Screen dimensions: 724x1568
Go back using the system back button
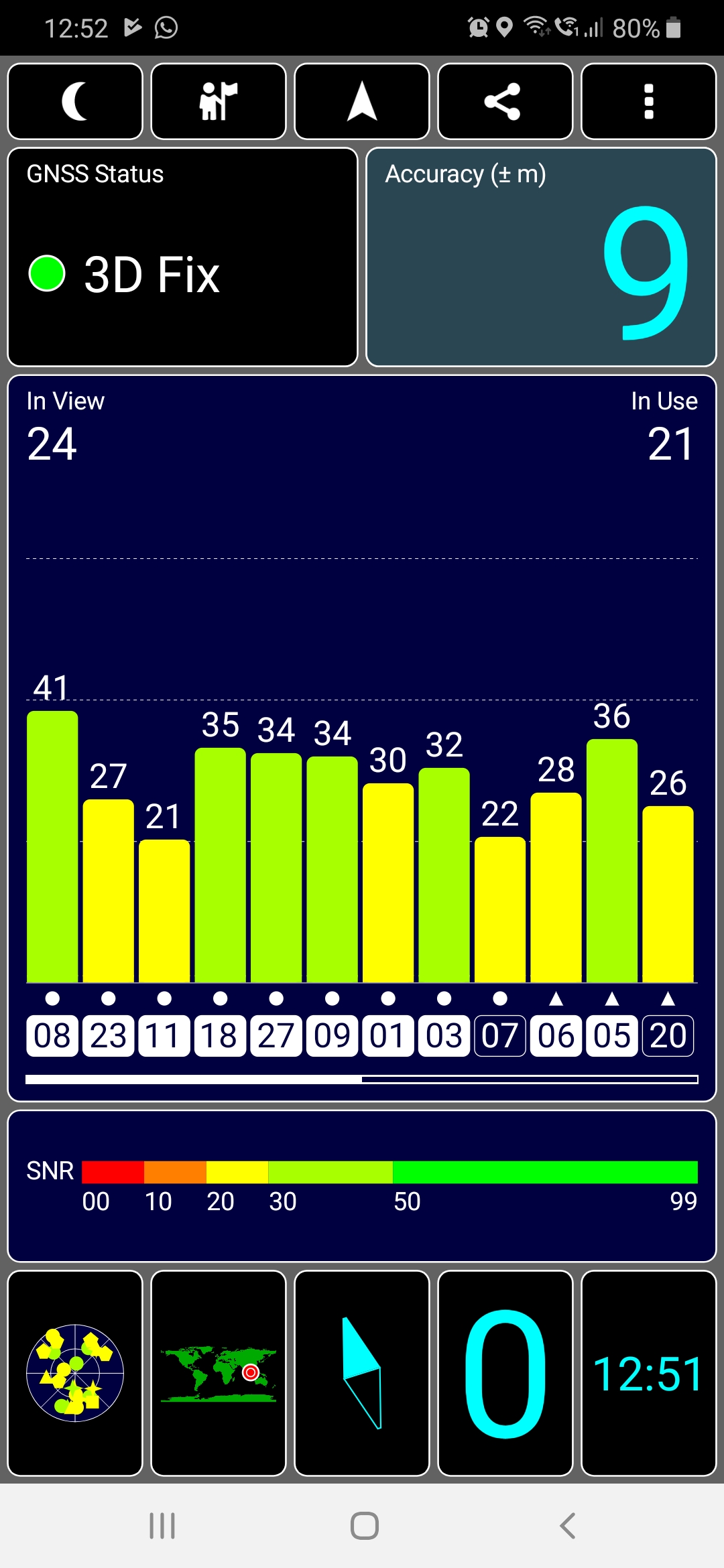(x=567, y=1526)
